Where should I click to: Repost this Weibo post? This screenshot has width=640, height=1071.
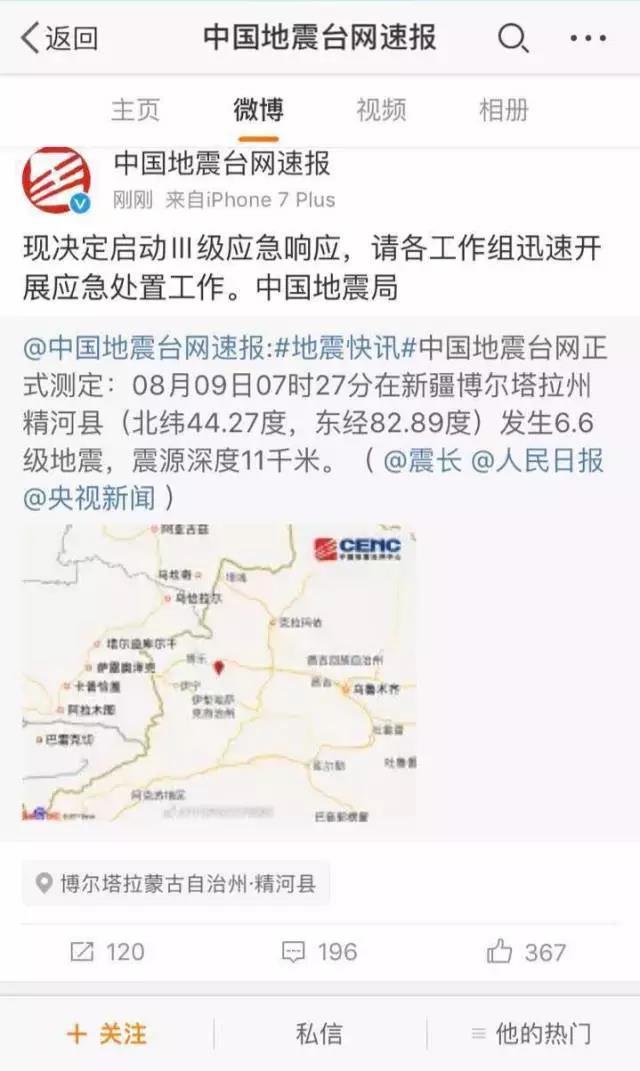pos(108,952)
